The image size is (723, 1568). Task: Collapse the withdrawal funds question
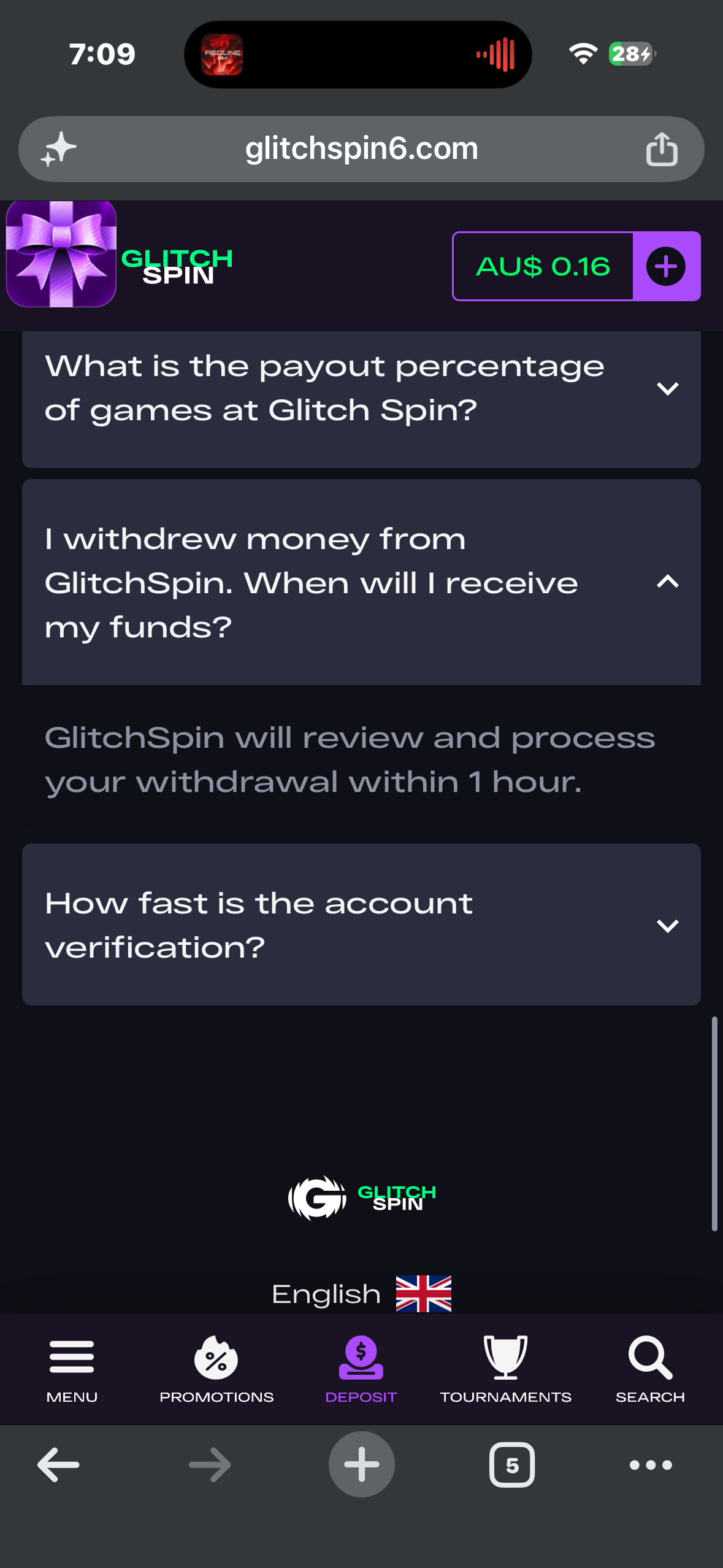coord(361,582)
